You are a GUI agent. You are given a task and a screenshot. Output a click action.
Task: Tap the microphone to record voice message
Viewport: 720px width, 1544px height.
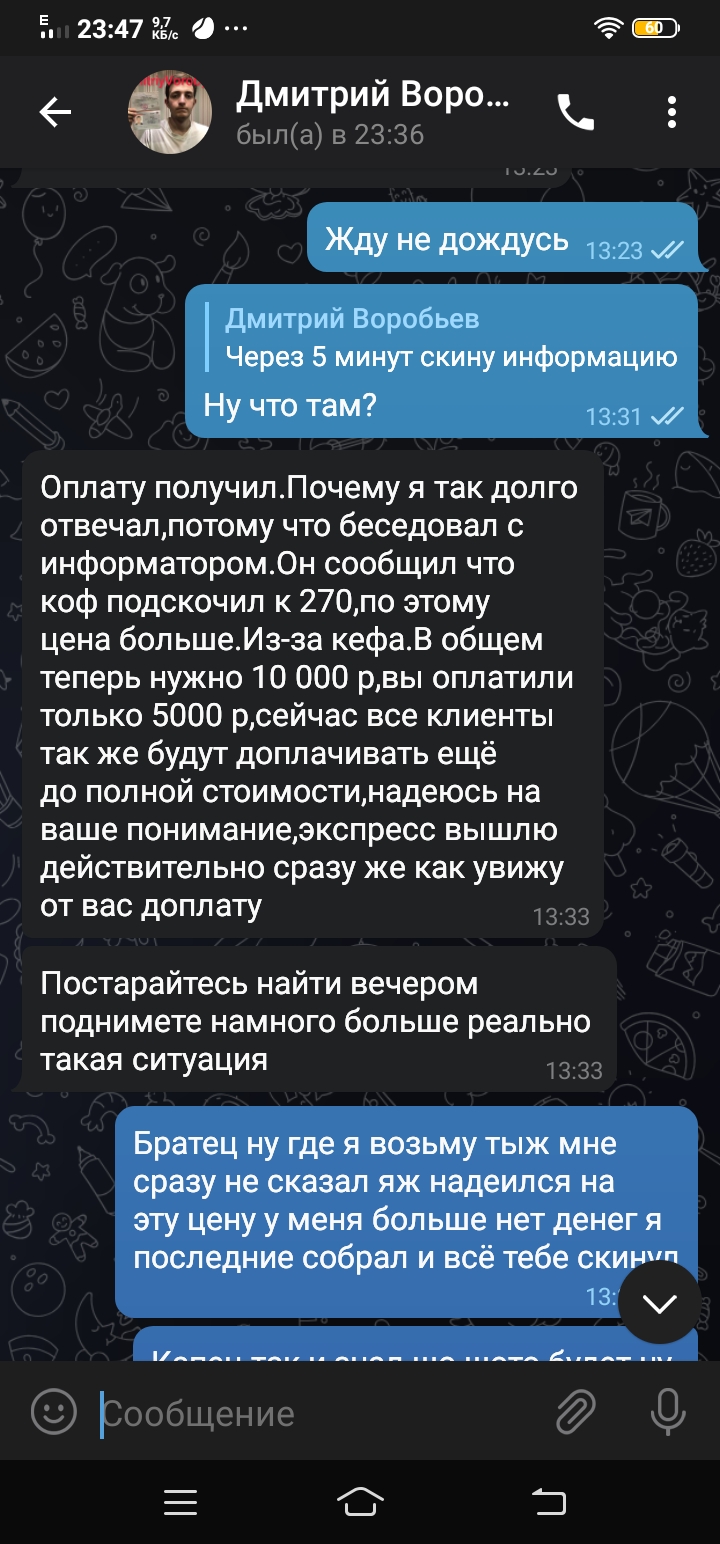[667, 1412]
